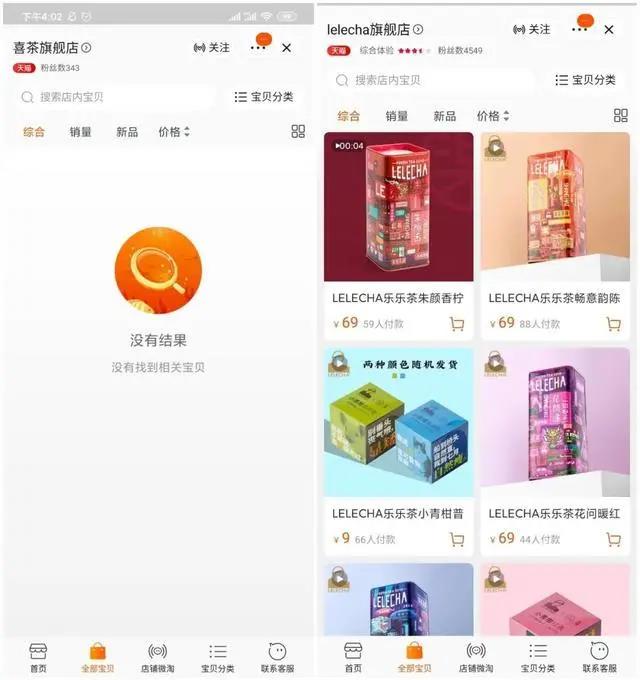The image size is (640, 680).
Task: Open overflow menu in lelecha旗舰店
Action: pos(579,30)
